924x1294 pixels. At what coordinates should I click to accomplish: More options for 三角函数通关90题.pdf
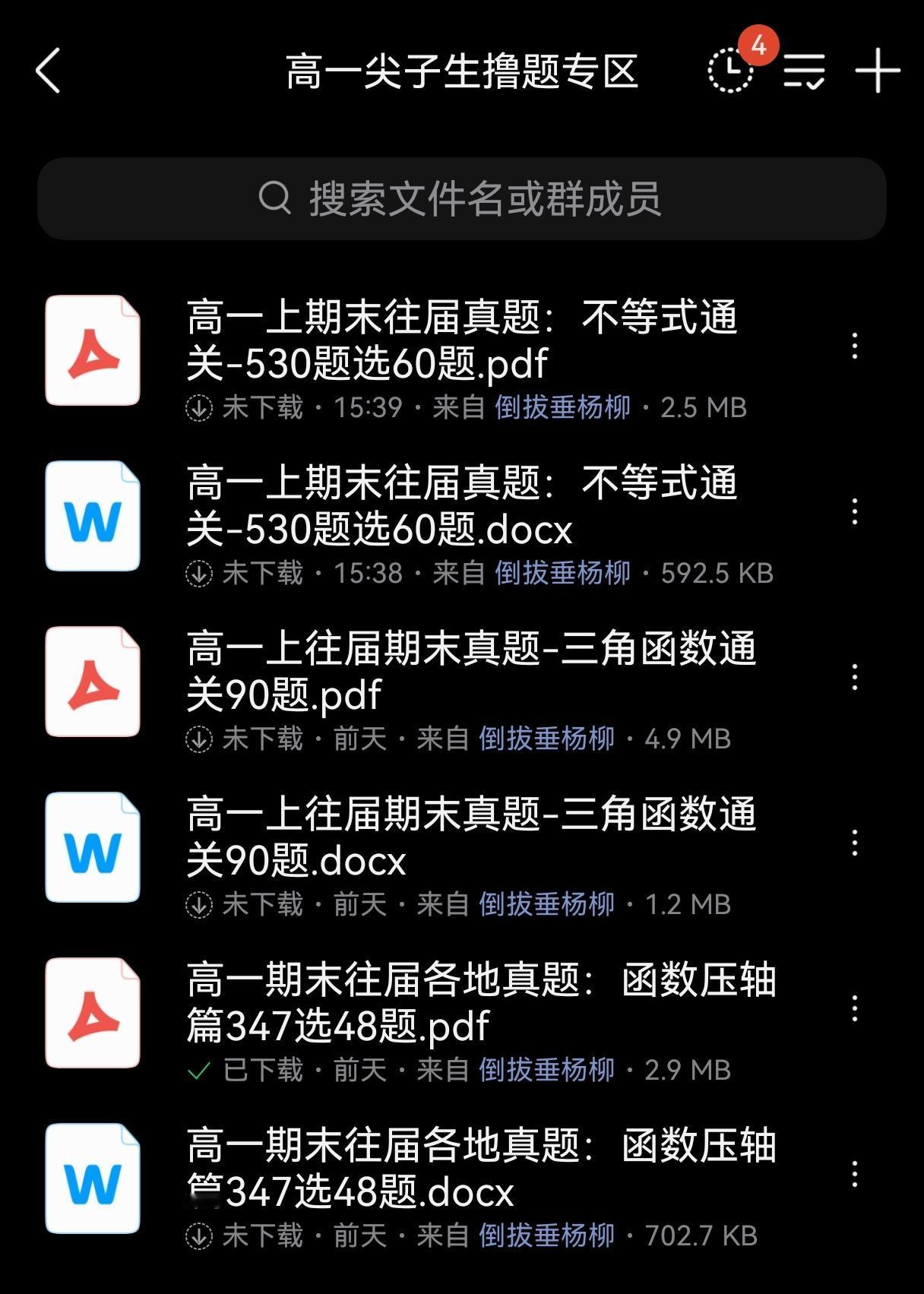tap(855, 677)
